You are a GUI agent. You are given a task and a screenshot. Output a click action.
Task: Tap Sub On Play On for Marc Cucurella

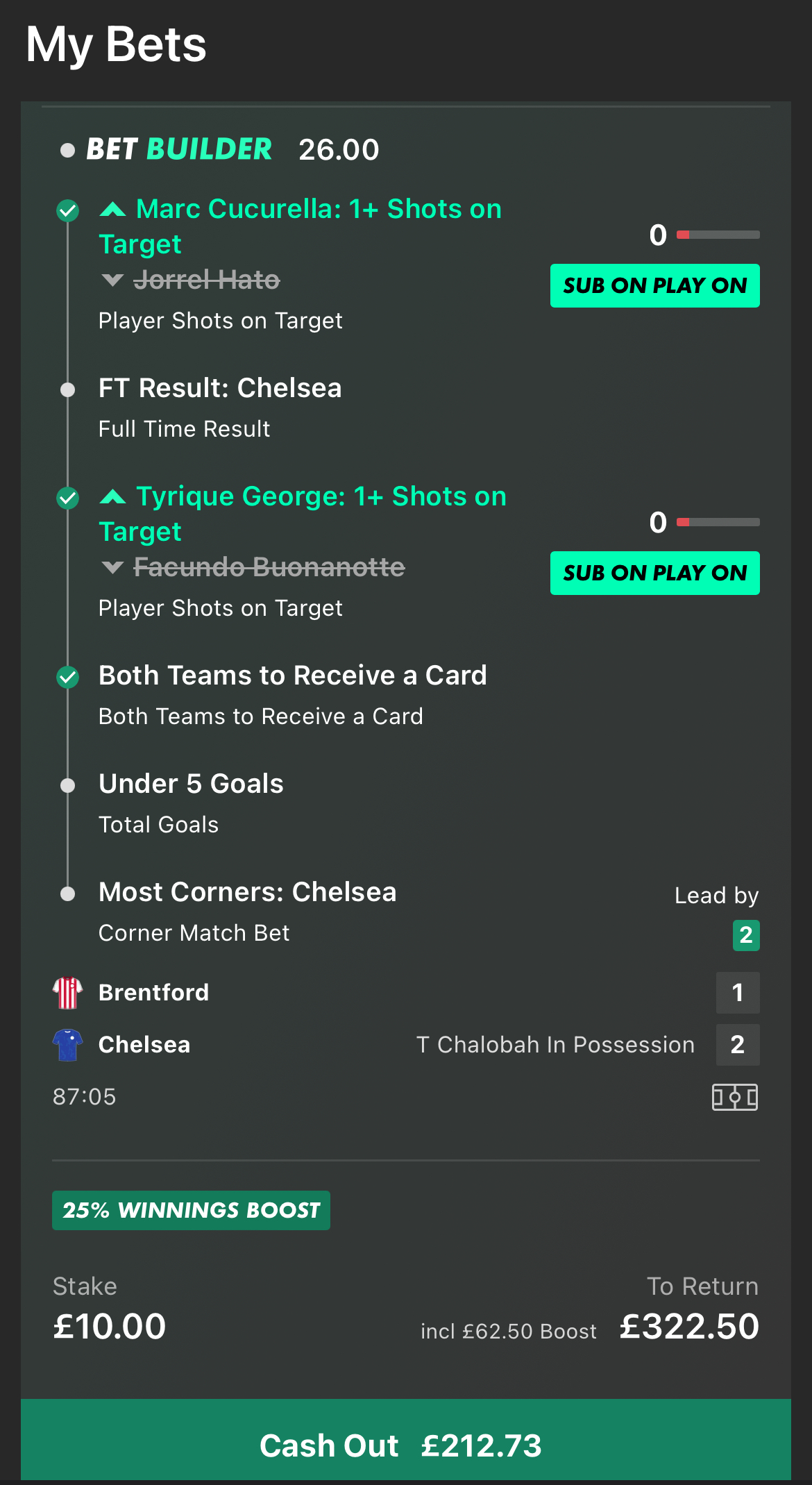coord(654,285)
